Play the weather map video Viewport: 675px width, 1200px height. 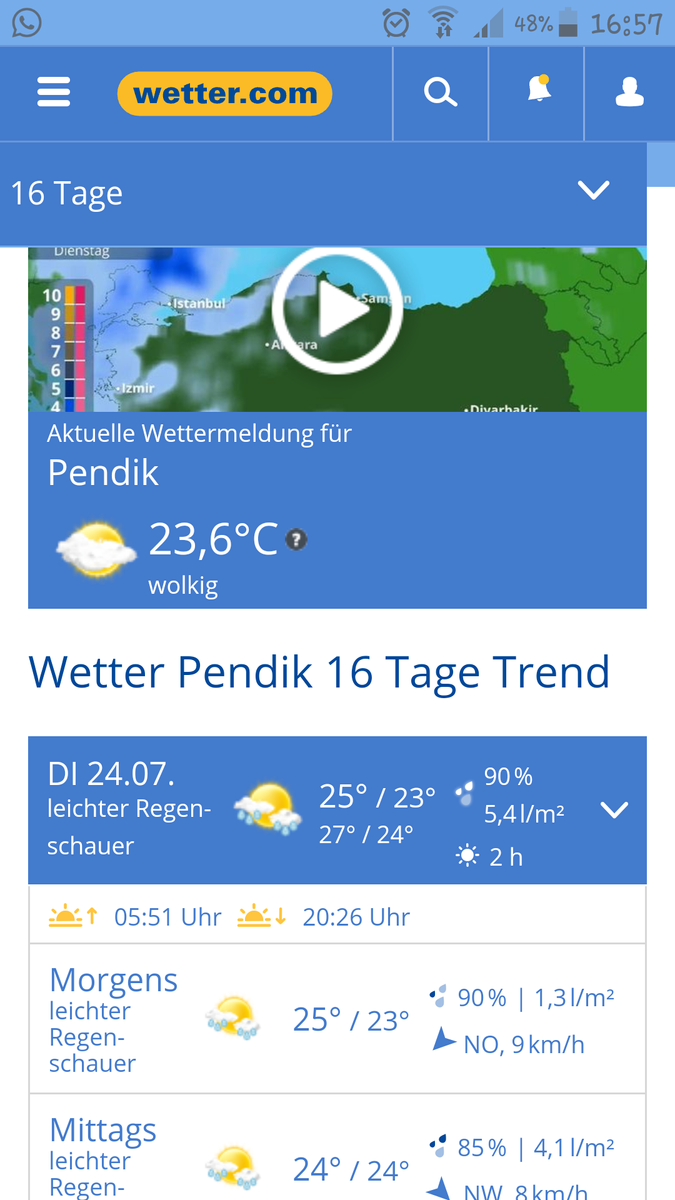click(x=336, y=311)
